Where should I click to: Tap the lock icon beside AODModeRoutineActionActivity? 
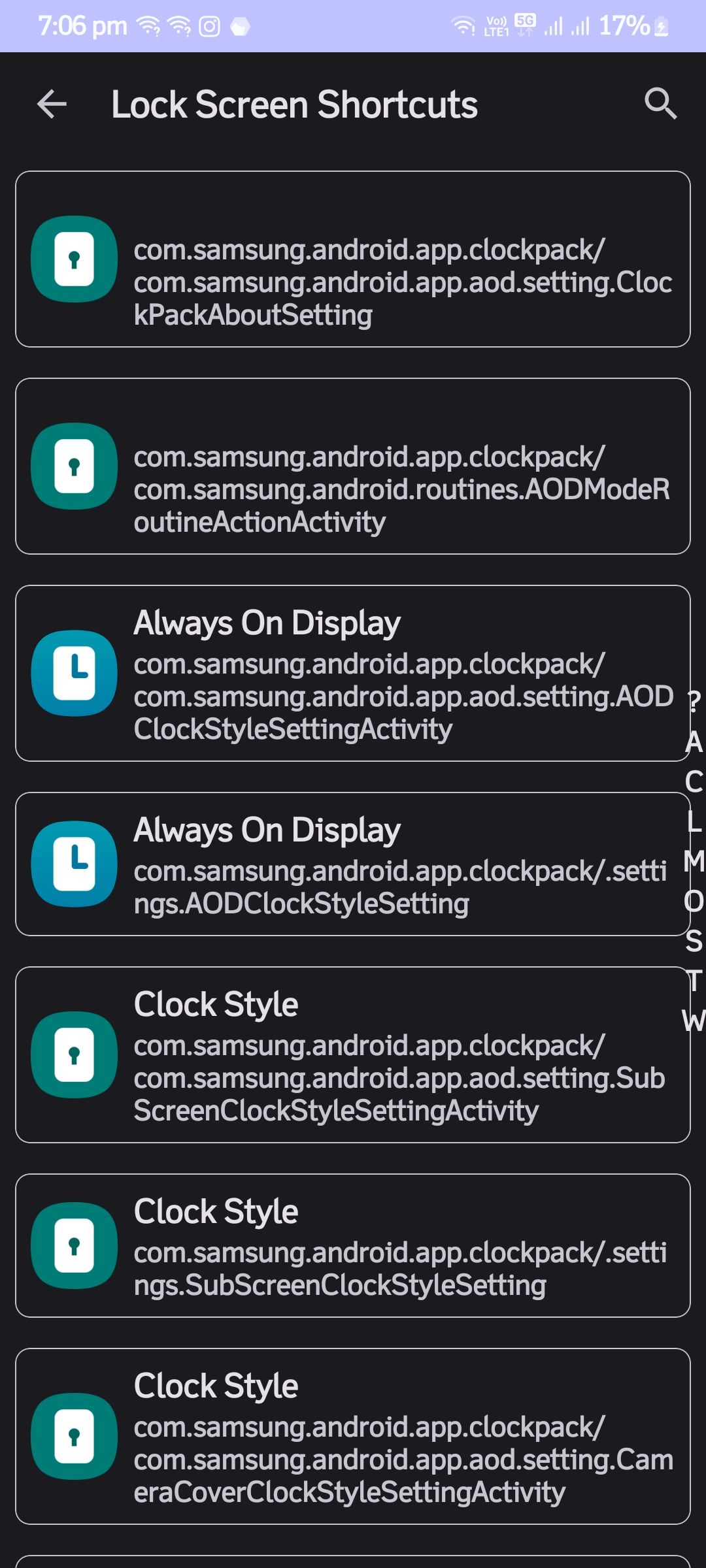pyautogui.click(x=74, y=465)
